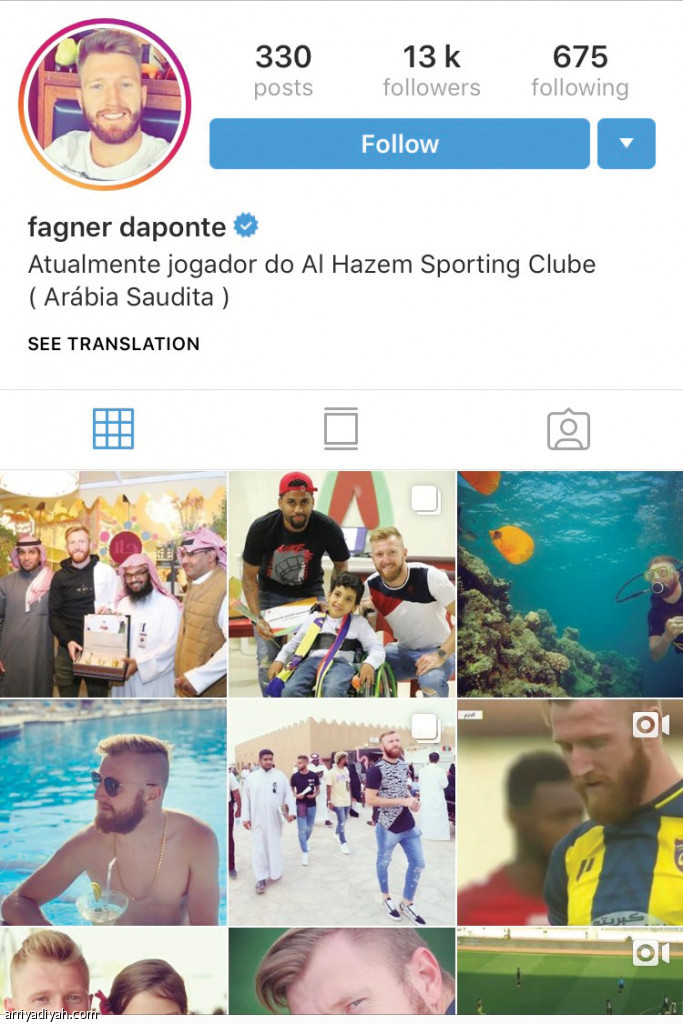The width and height of the screenshot is (683, 1024).
Task: View the profile picture story
Action: [105, 105]
